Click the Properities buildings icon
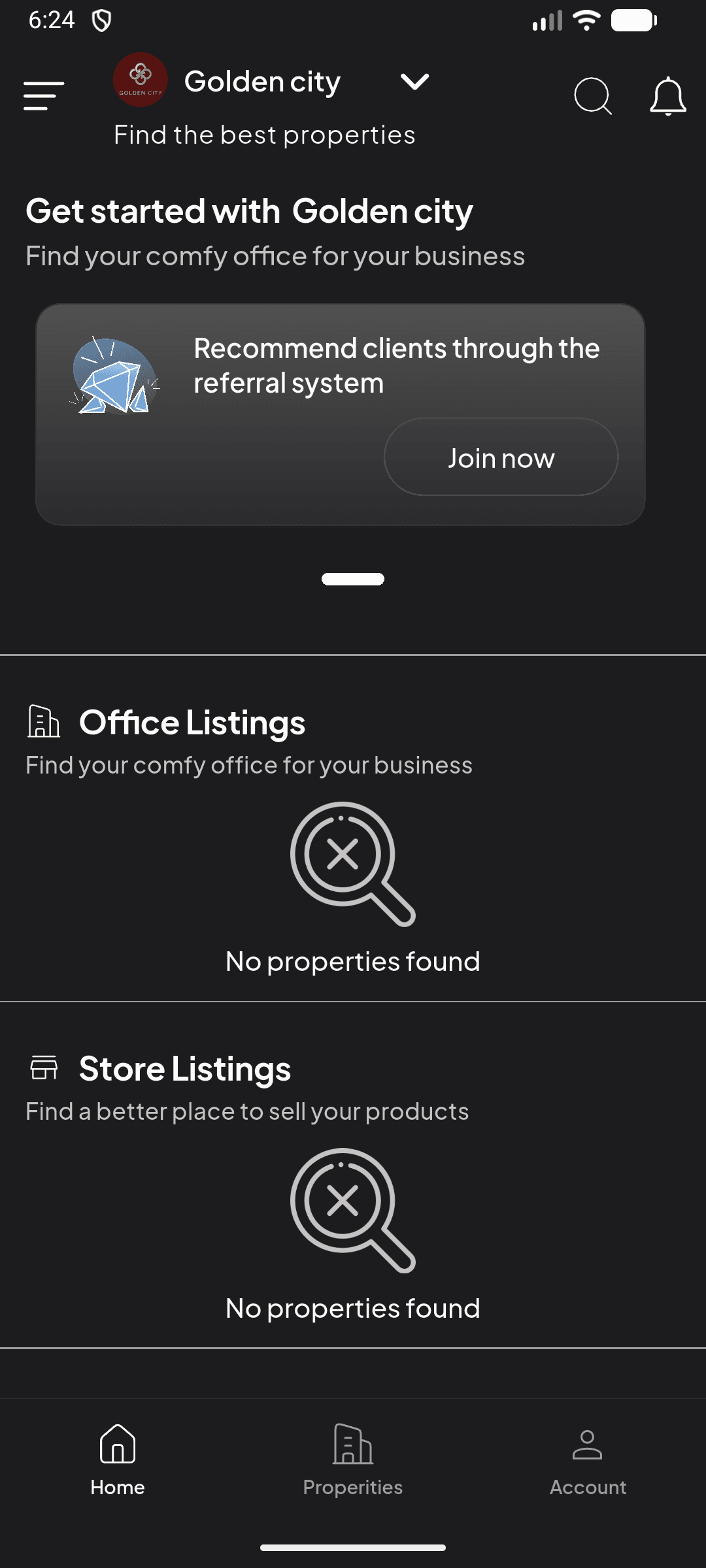Viewport: 706px width, 1568px height. 352,1444
